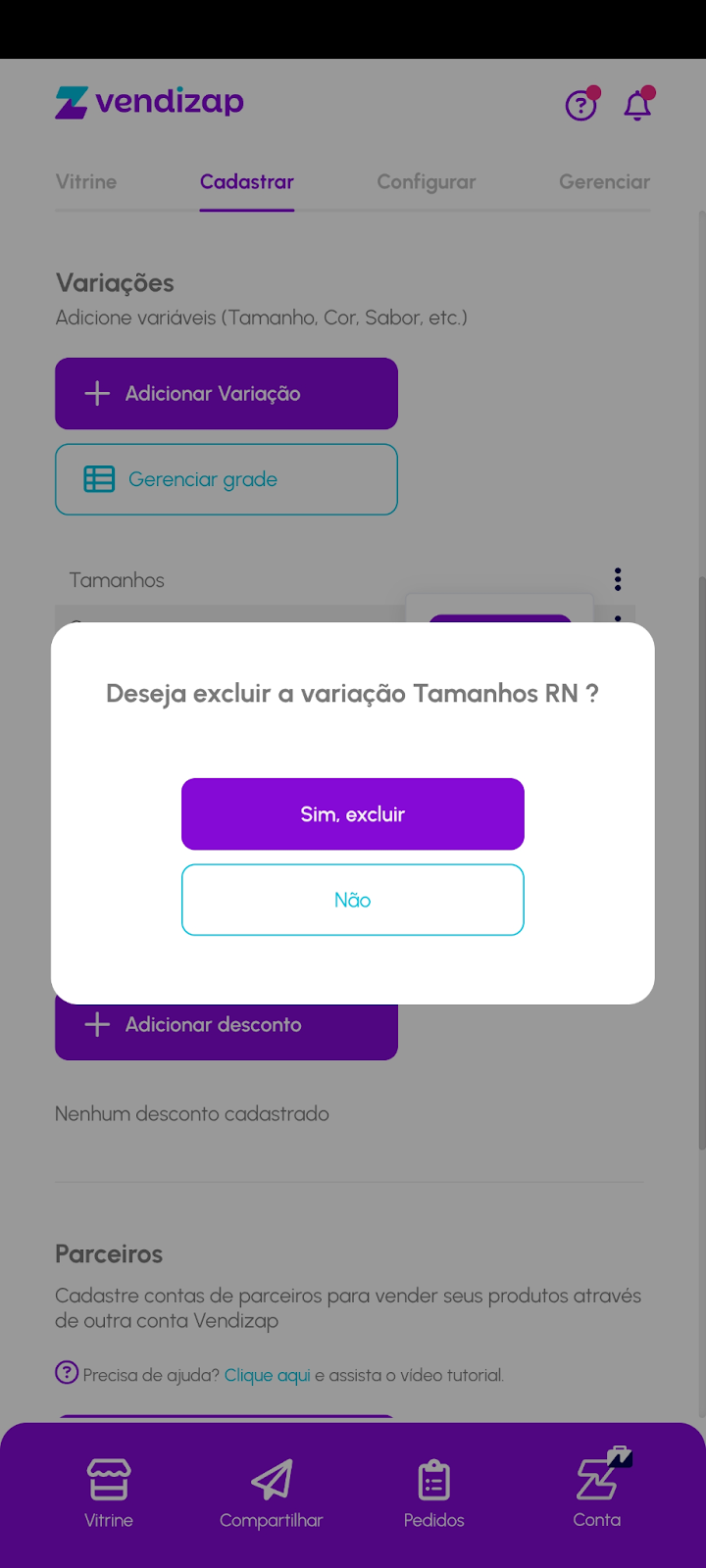The height and width of the screenshot is (1568, 706).
Task: Open the Tamanhos overflow menu
Action: click(618, 579)
